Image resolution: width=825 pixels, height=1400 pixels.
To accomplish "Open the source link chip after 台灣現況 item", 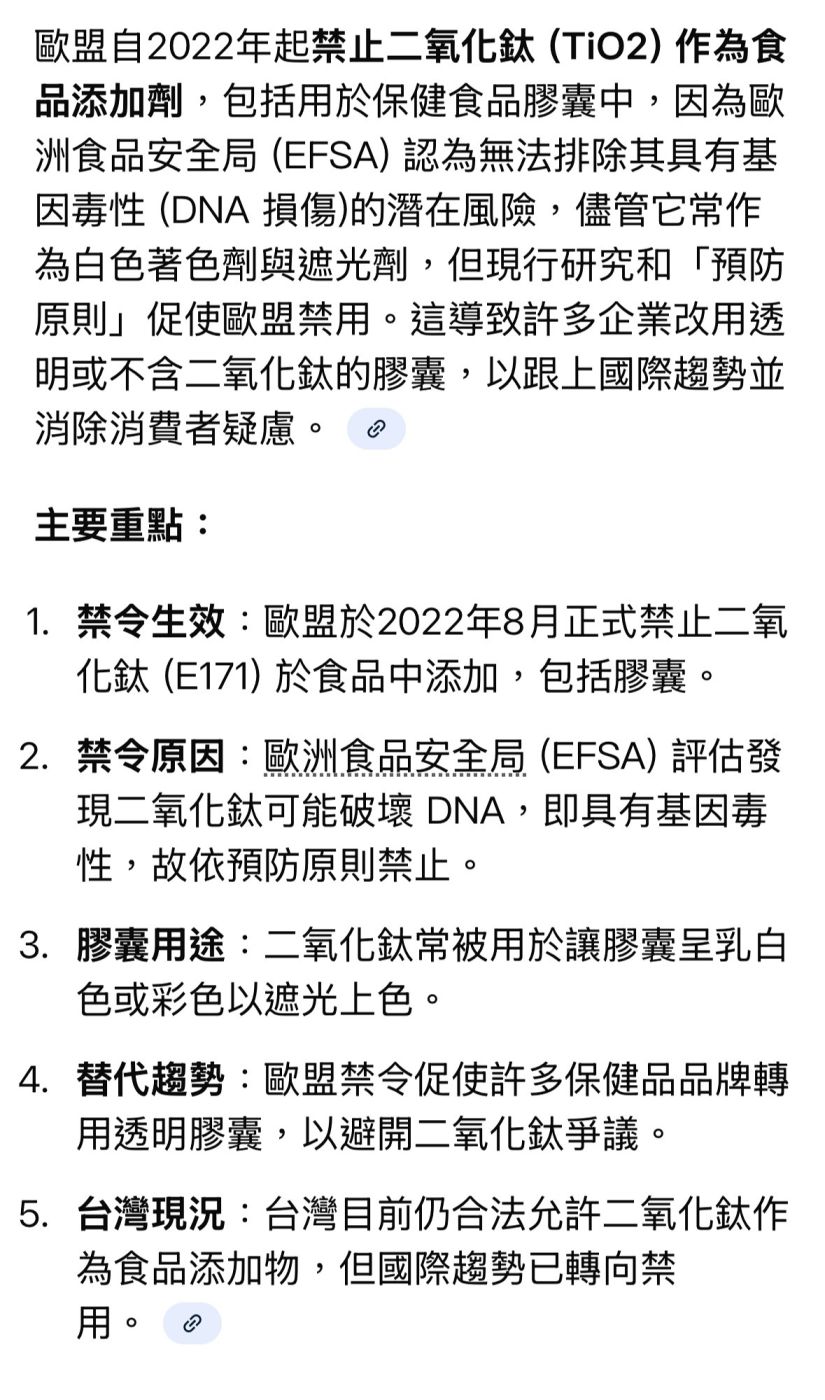I will coord(192,1323).
